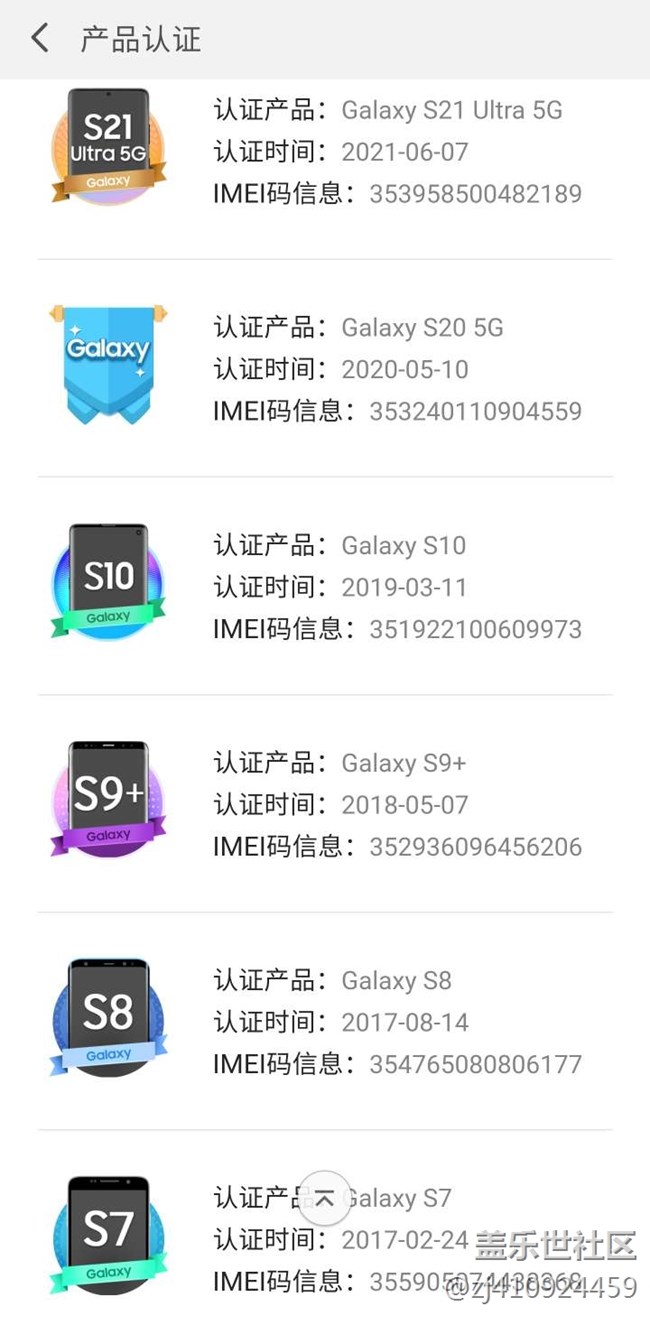Go back from the 产品认证 page
The height and width of the screenshot is (1325, 650).
tap(40, 39)
